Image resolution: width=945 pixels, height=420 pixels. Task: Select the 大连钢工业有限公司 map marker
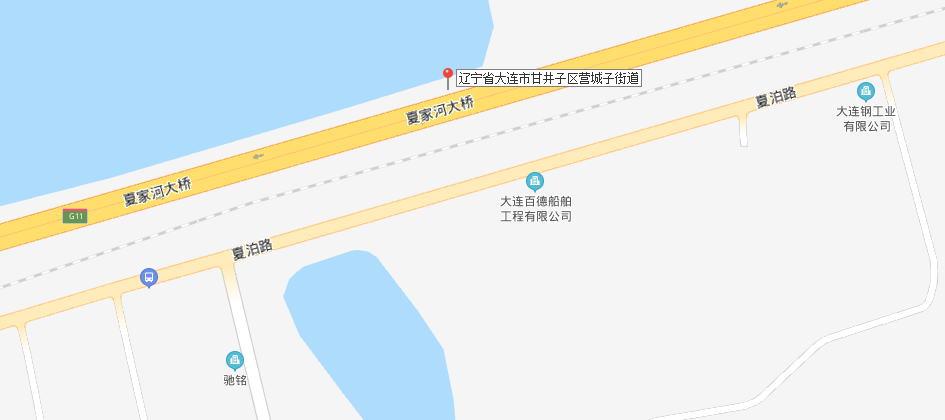click(865, 92)
